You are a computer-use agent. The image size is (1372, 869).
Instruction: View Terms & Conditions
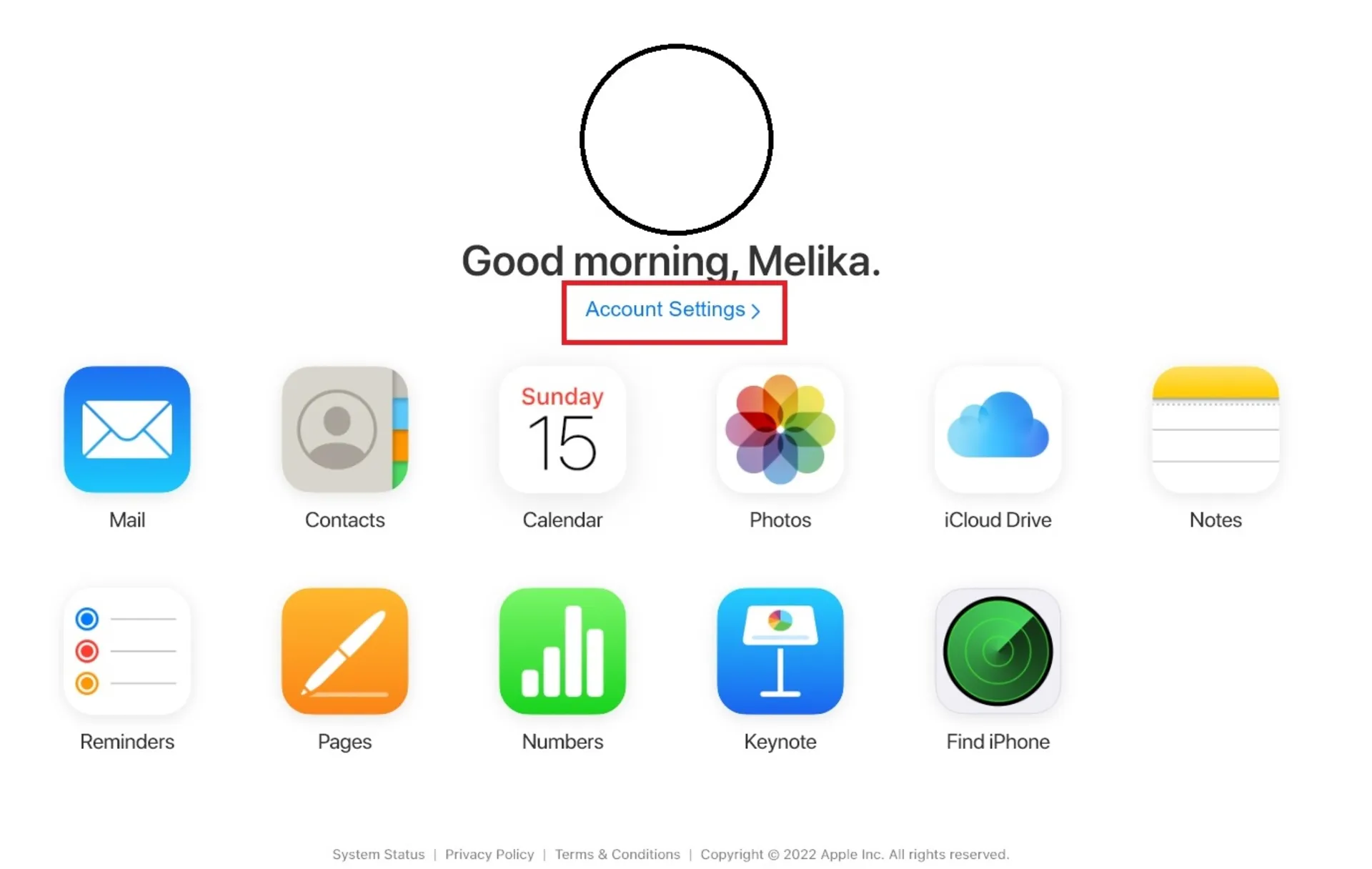tap(617, 854)
